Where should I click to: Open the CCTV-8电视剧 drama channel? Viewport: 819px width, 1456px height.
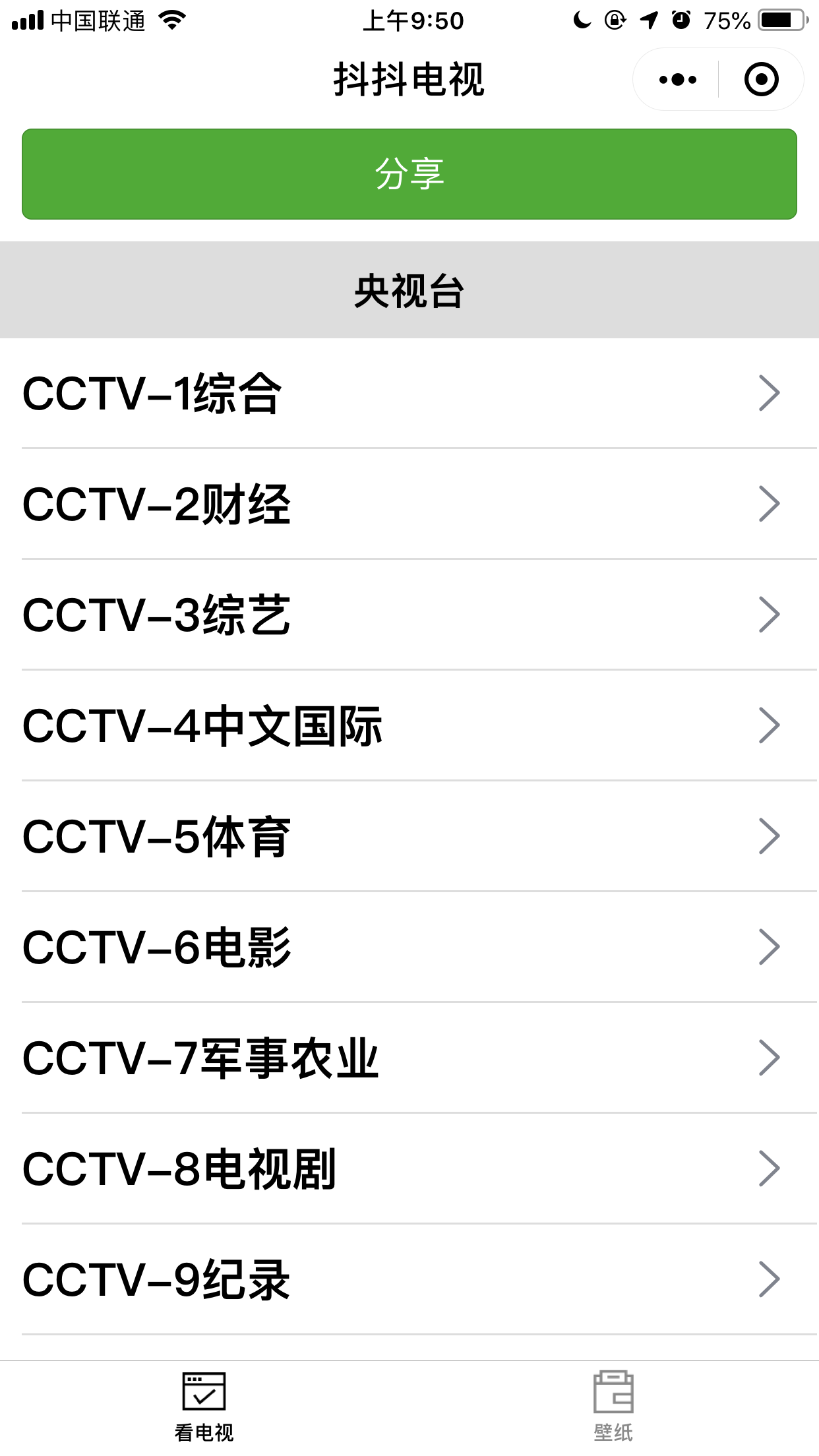click(409, 1169)
